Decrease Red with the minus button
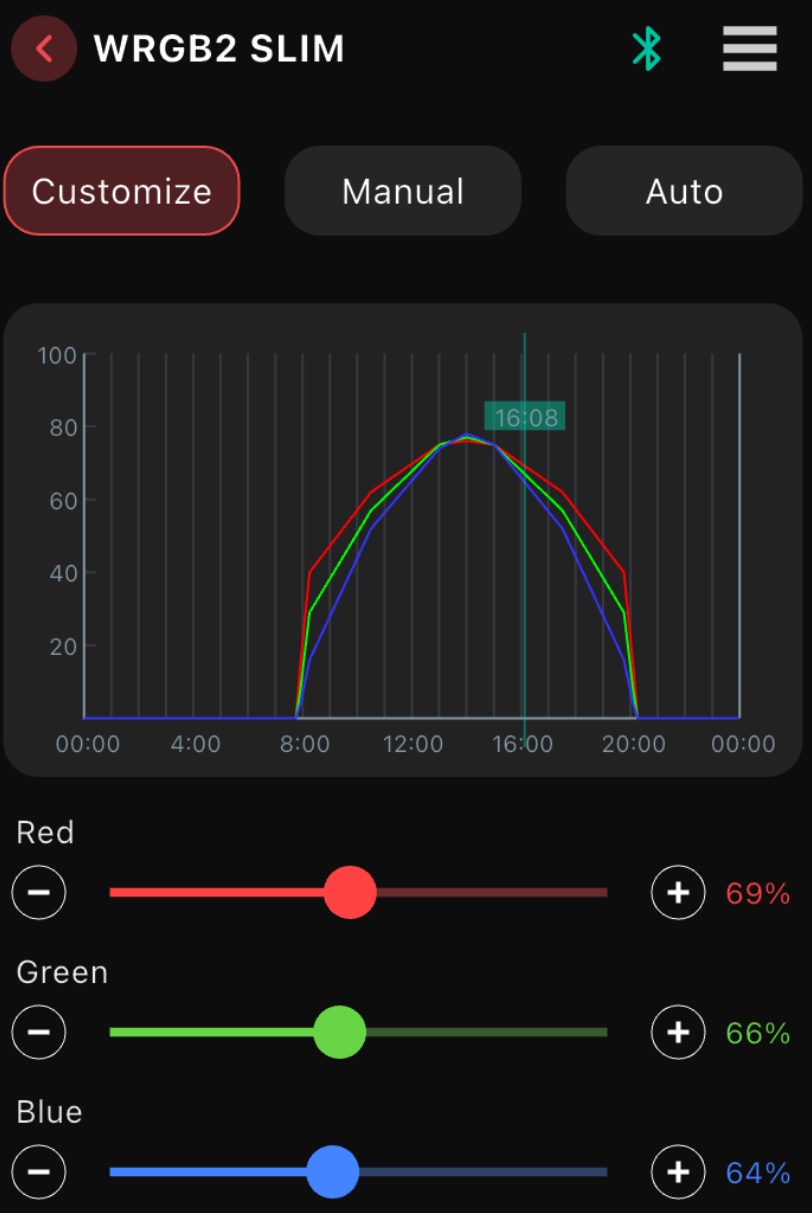Viewport: 812px width, 1213px height. pyautogui.click(x=39, y=892)
